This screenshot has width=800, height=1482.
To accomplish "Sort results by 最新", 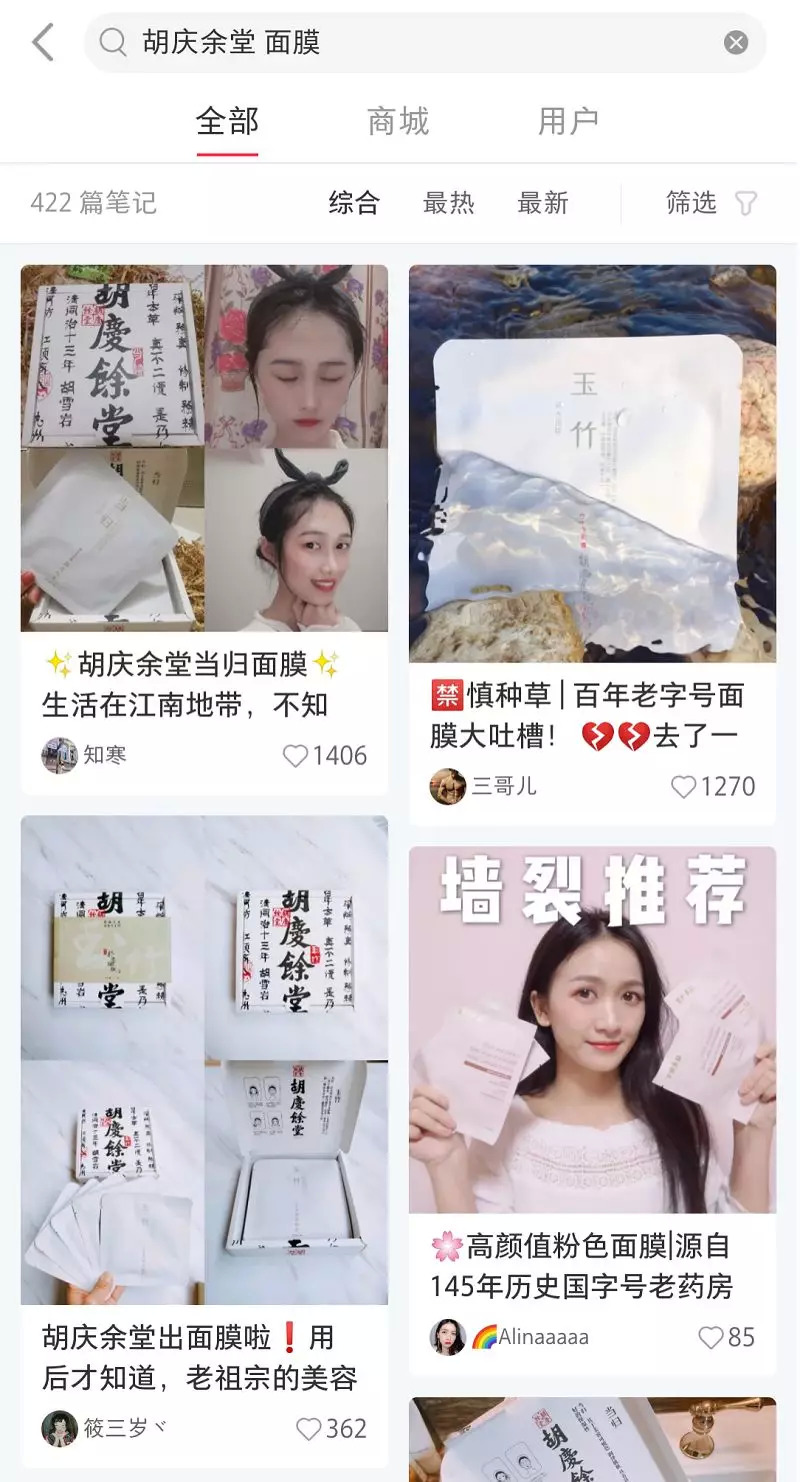I will tap(542, 204).
